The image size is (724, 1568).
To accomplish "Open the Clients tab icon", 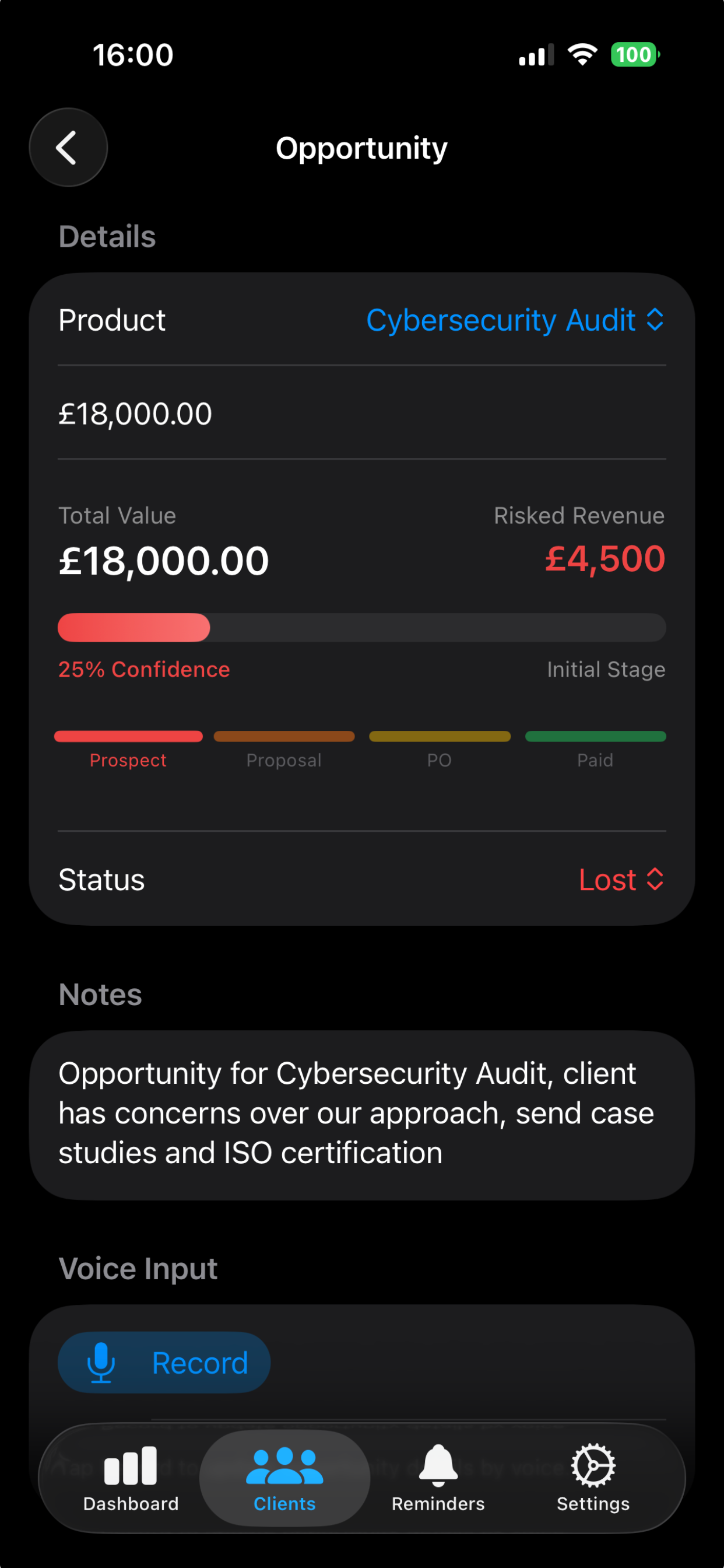I will pos(284,1466).
